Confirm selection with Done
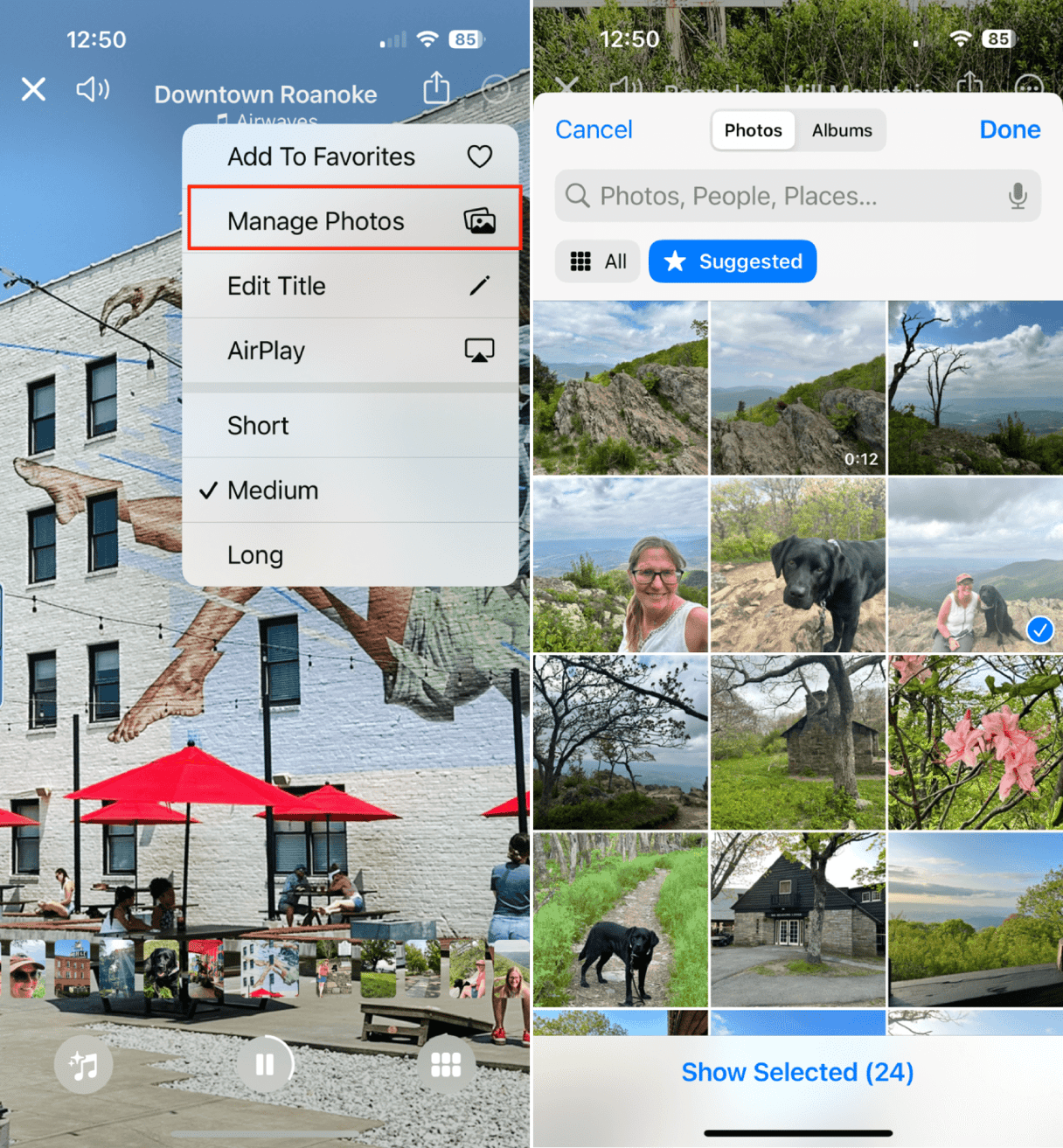The image size is (1063, 1148). [1010, 129]
